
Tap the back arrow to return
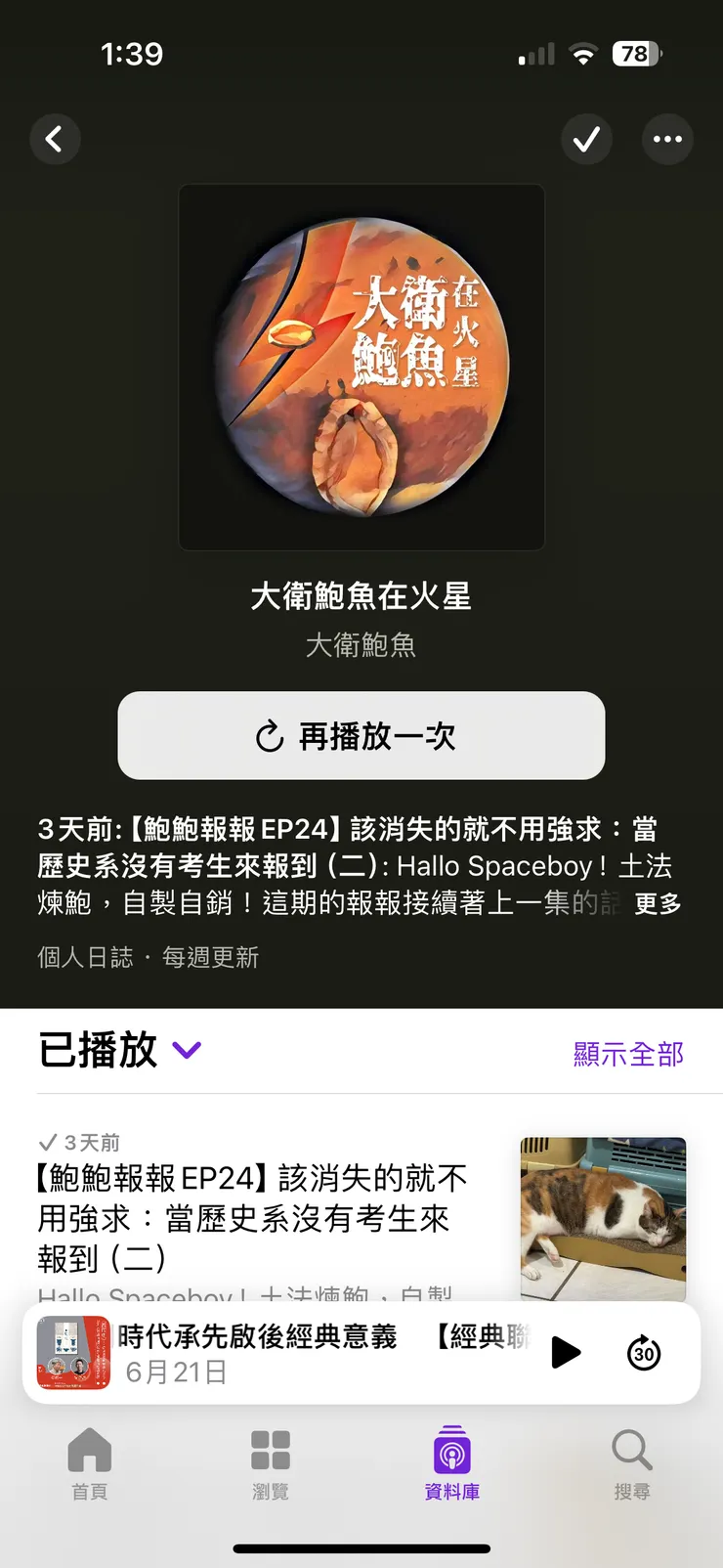(x=56, y=139)
